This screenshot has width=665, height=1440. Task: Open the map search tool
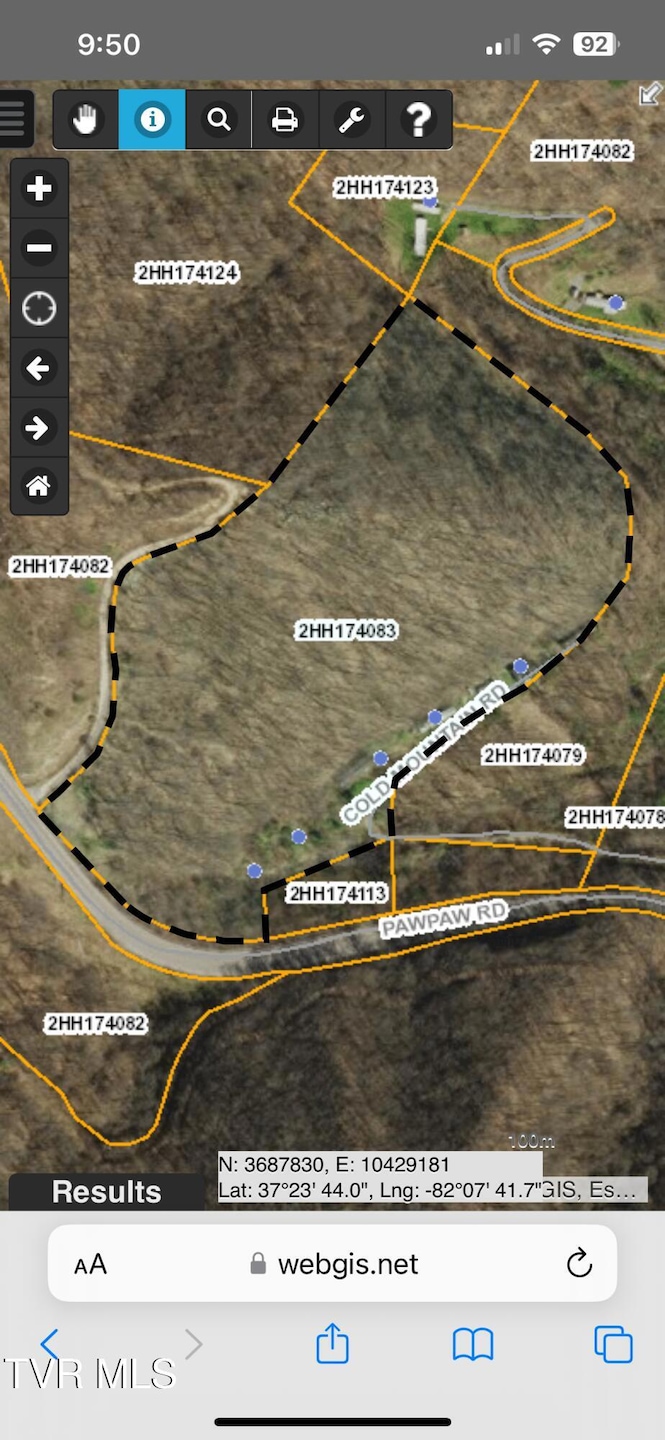pos(218,120)
